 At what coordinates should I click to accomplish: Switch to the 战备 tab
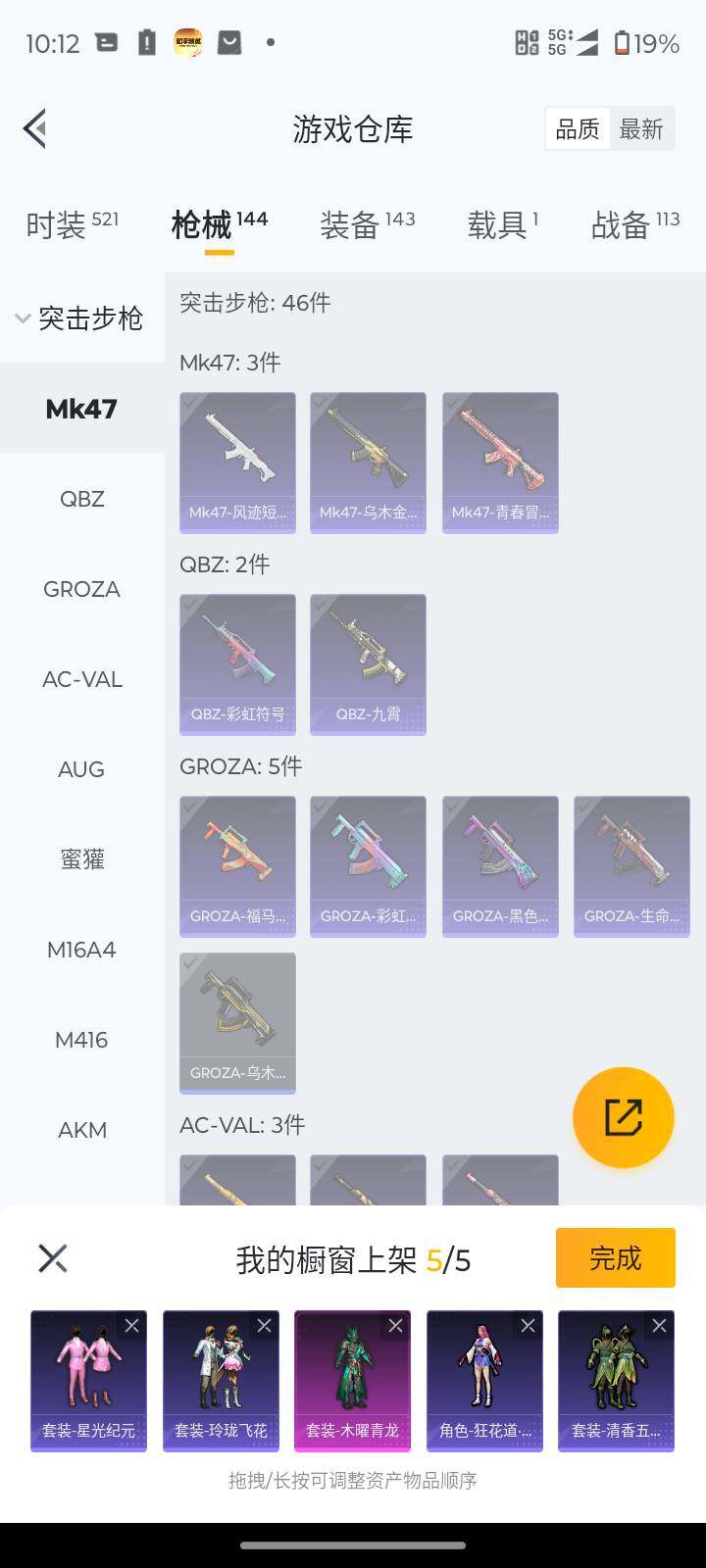click(x=634, y=224)
